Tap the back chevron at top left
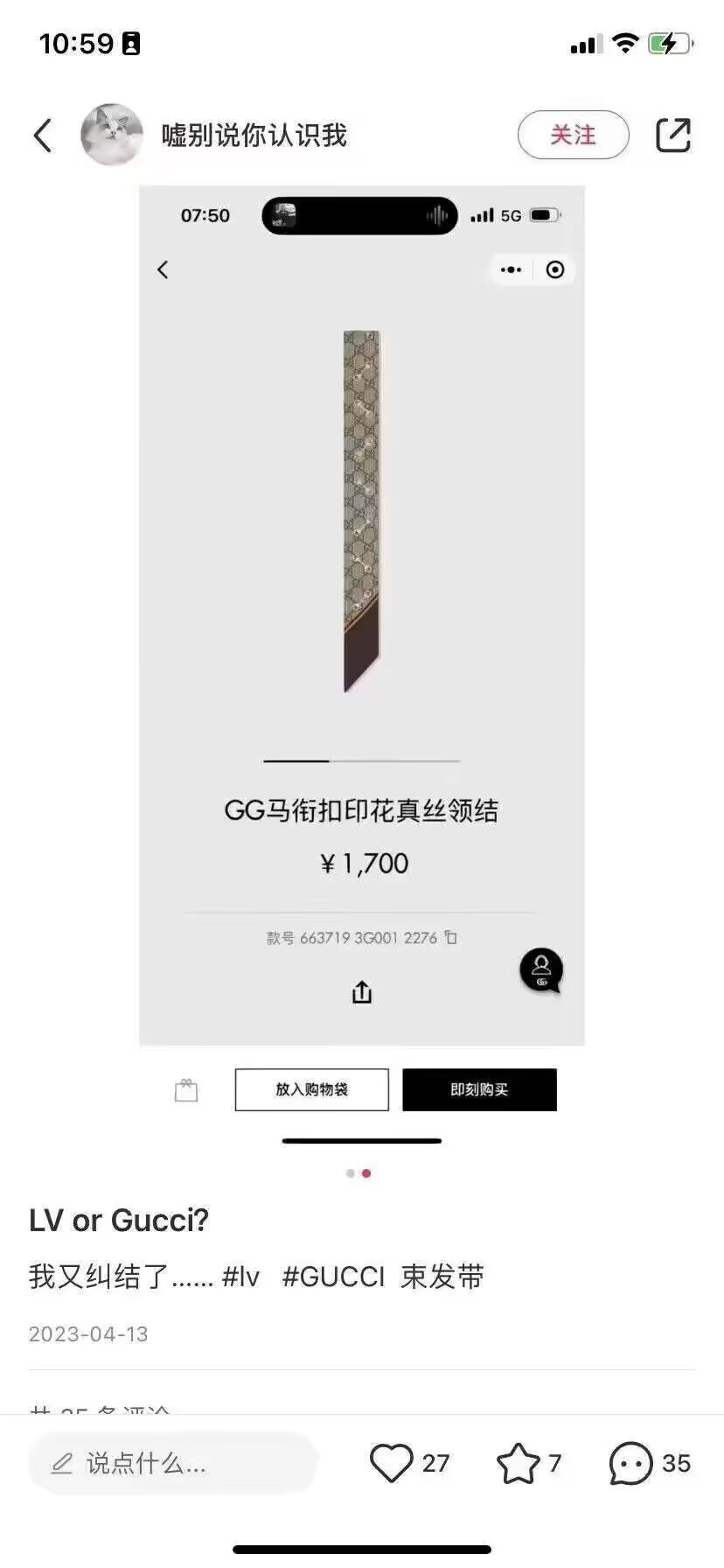This screenshot has height=1568, width=724. click(42, 136)
